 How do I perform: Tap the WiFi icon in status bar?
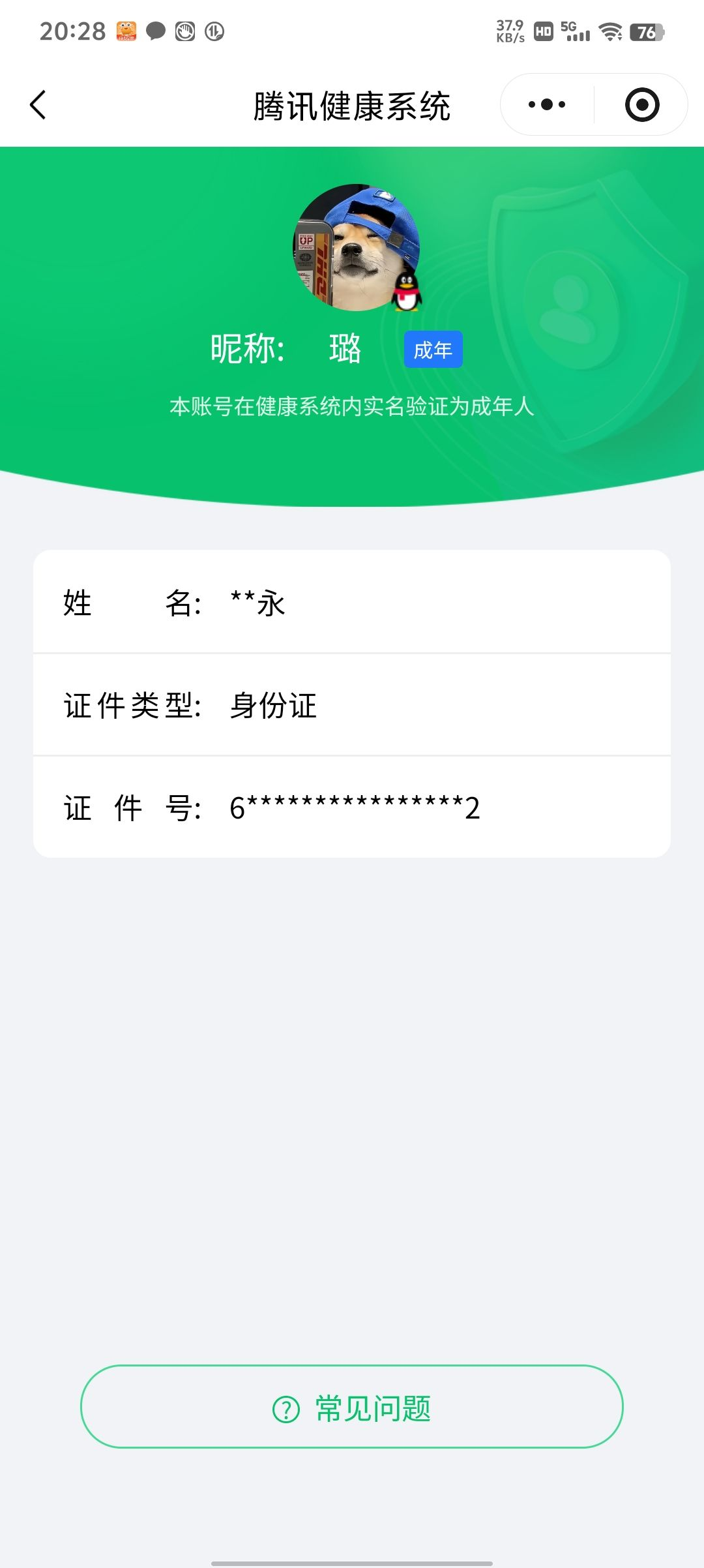coord(609,32)
